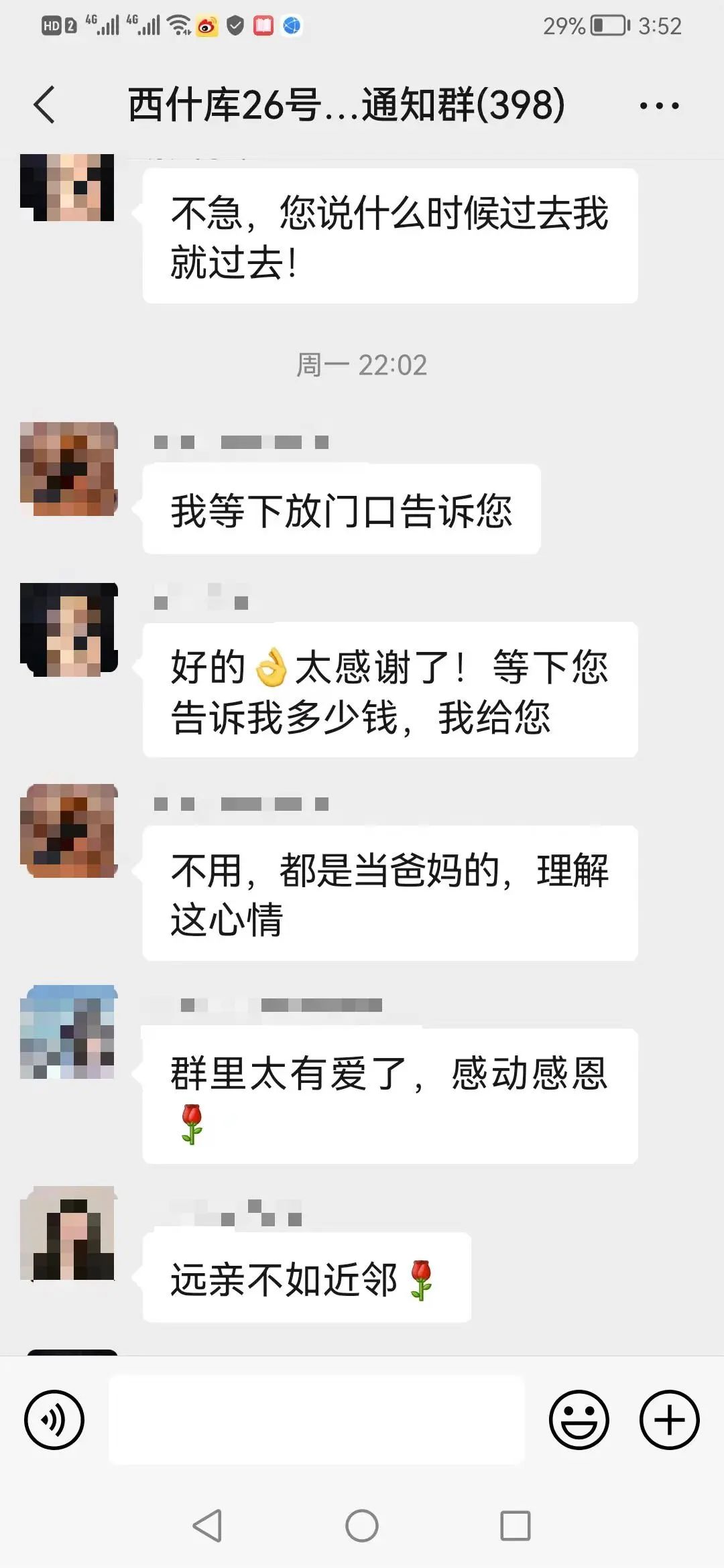Viewport: 724px width, 1568px height.
Task: Go back from the group chat
Action: 44,105
